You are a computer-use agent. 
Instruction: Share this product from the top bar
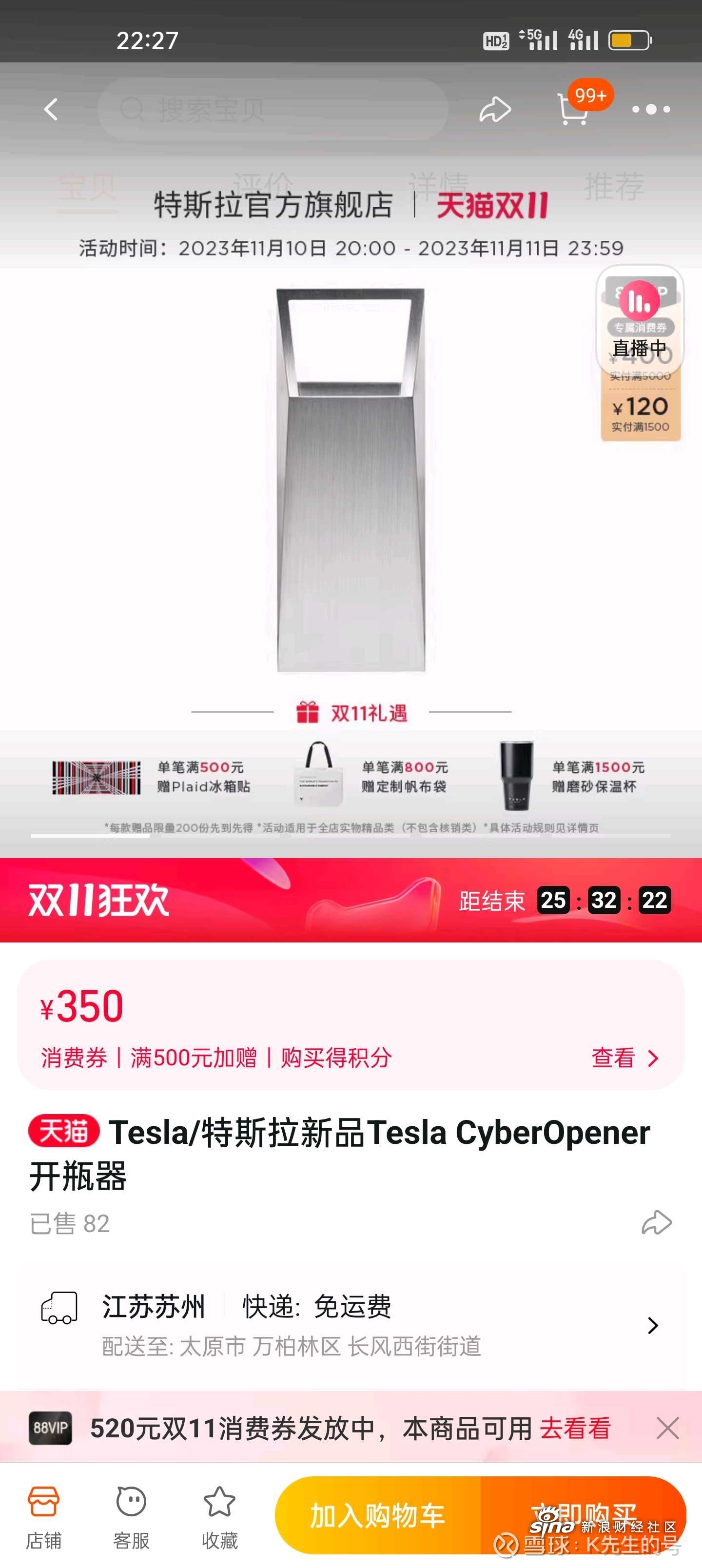click(494, 110)
